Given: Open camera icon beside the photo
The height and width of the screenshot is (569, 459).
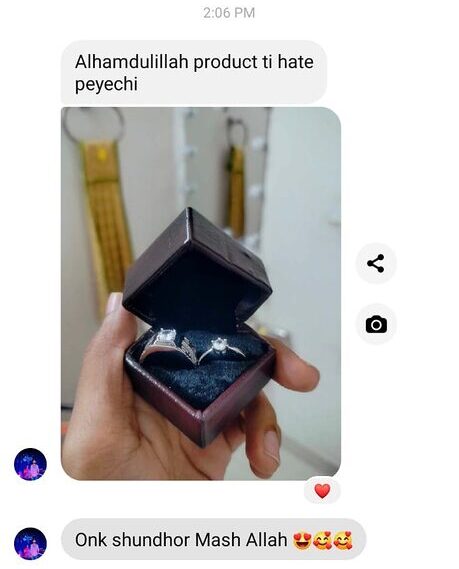Looking at the screenshot, I should coord(376,324).
